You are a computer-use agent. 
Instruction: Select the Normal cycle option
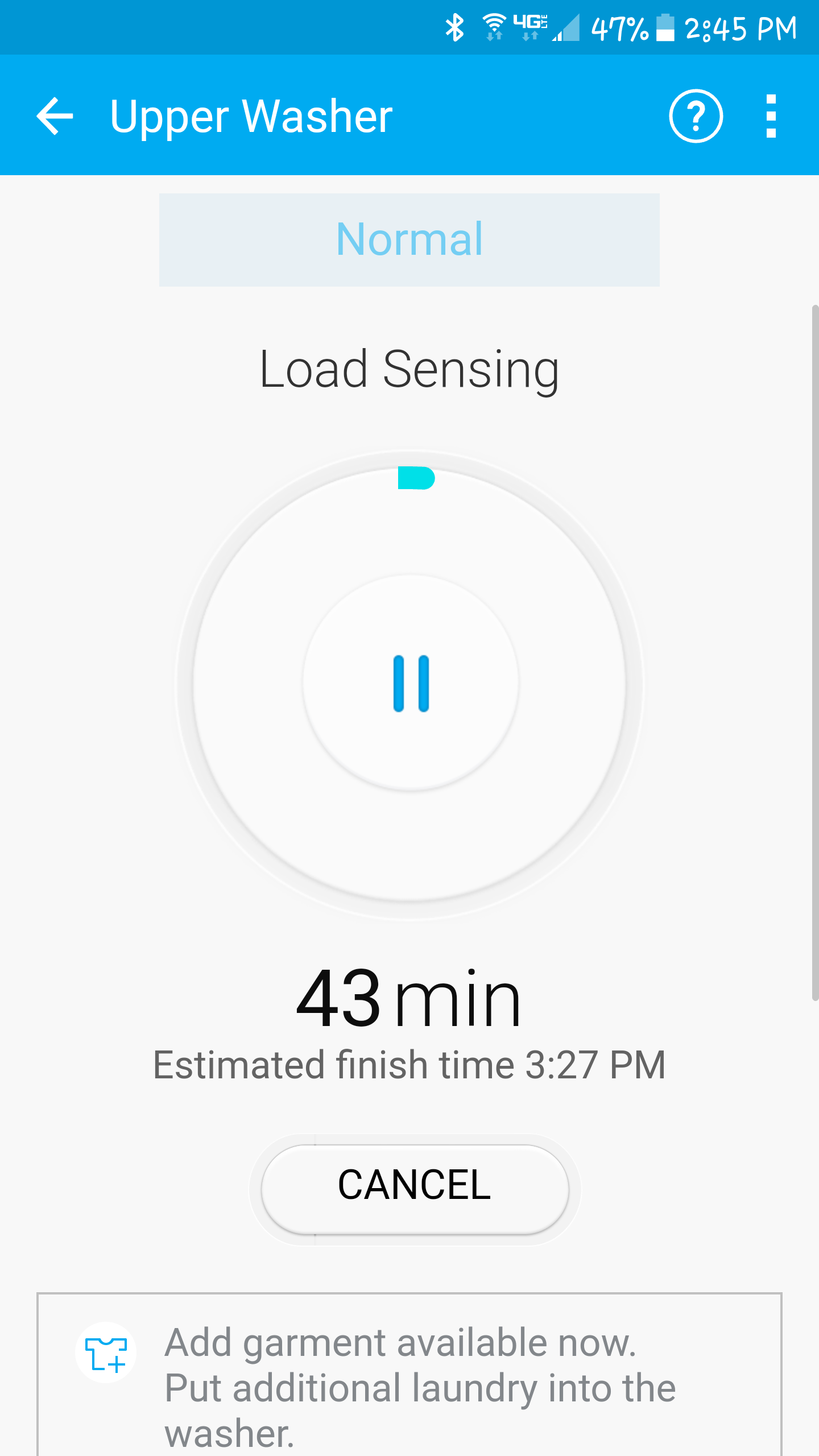click(x=409, y=239)
